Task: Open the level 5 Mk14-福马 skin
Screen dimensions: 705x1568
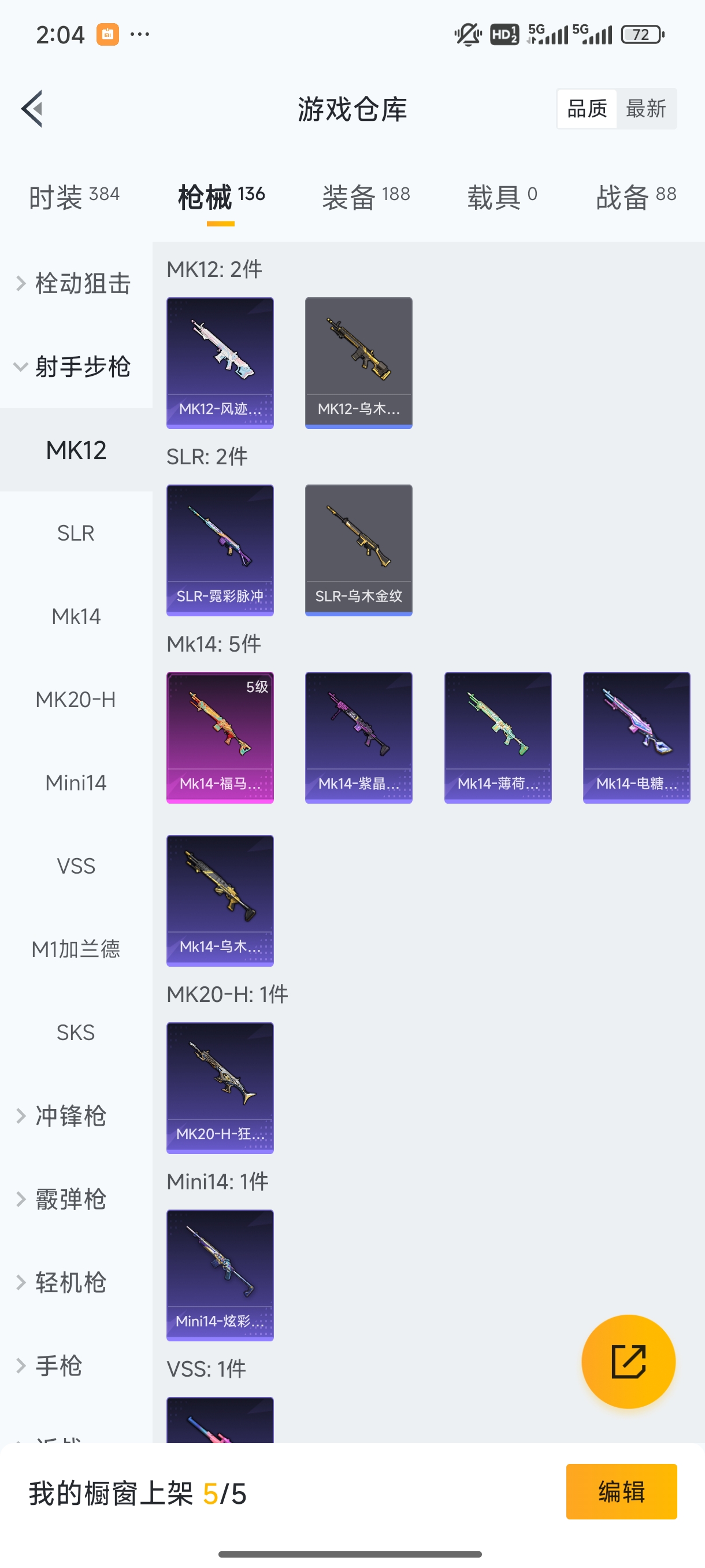Action: [220, 737]
